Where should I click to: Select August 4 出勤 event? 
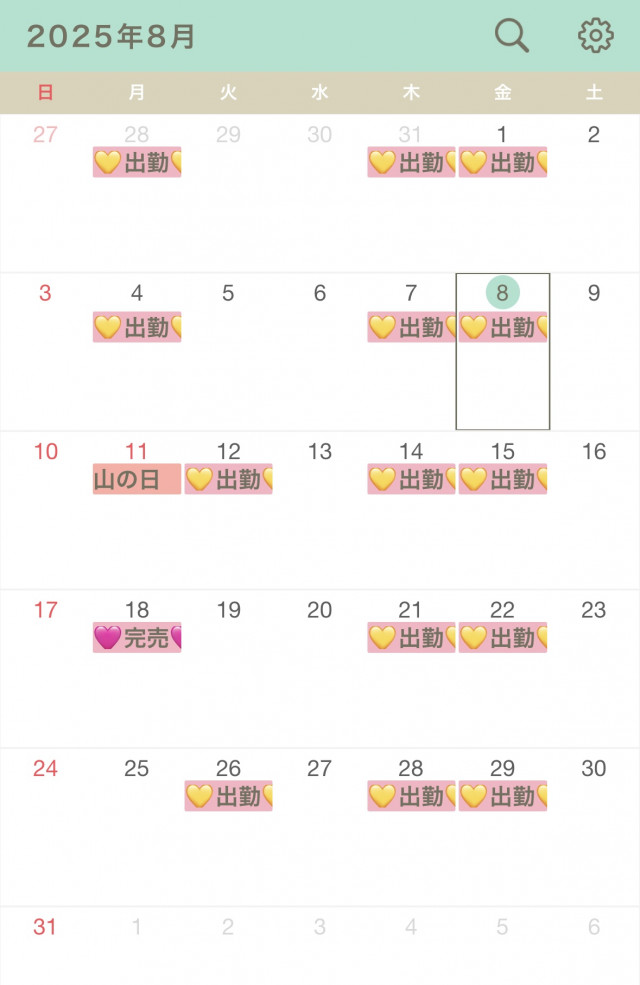[137, 327]
